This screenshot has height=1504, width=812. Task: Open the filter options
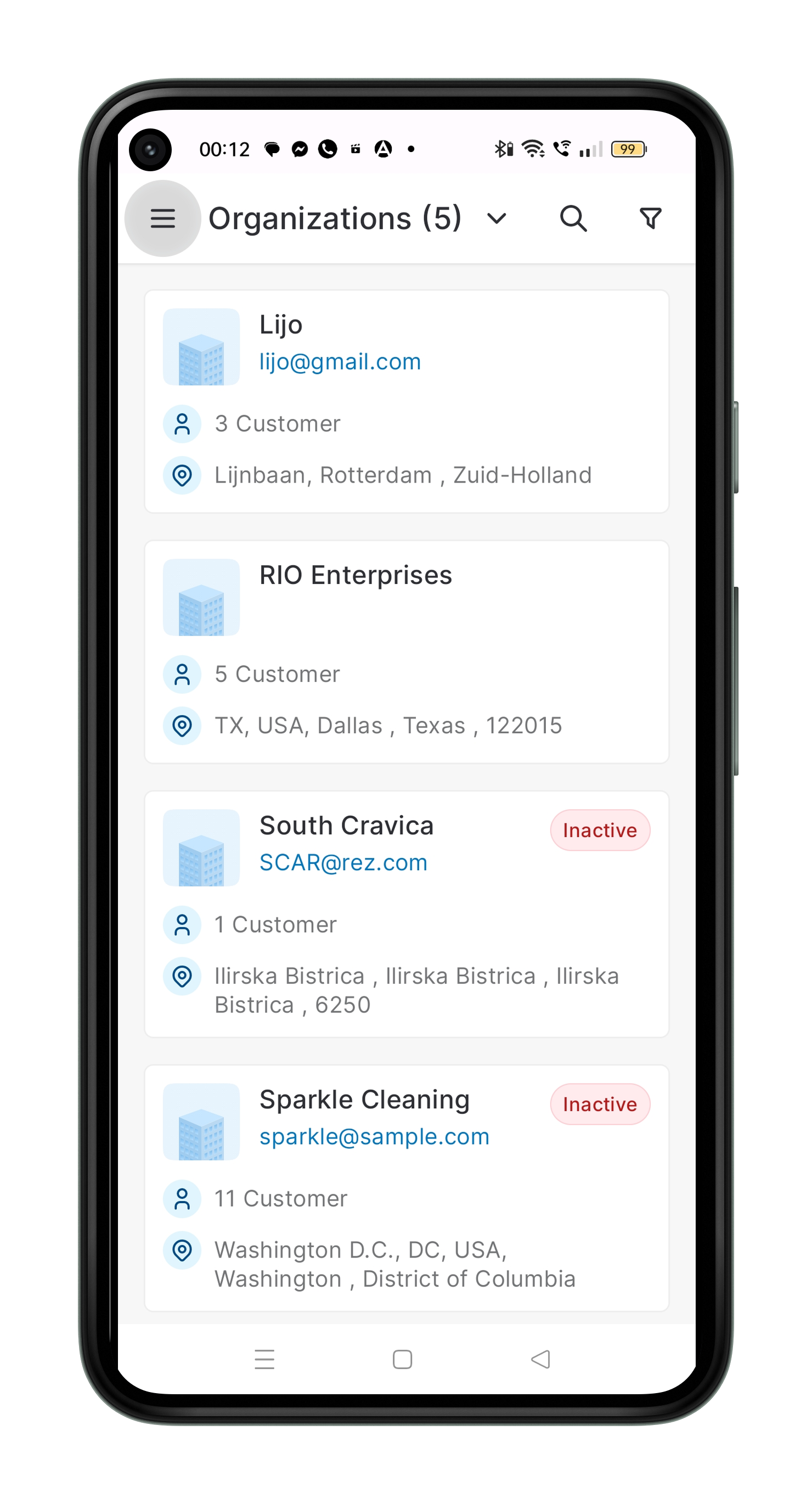pyautogui.click(x=650, y=218)
